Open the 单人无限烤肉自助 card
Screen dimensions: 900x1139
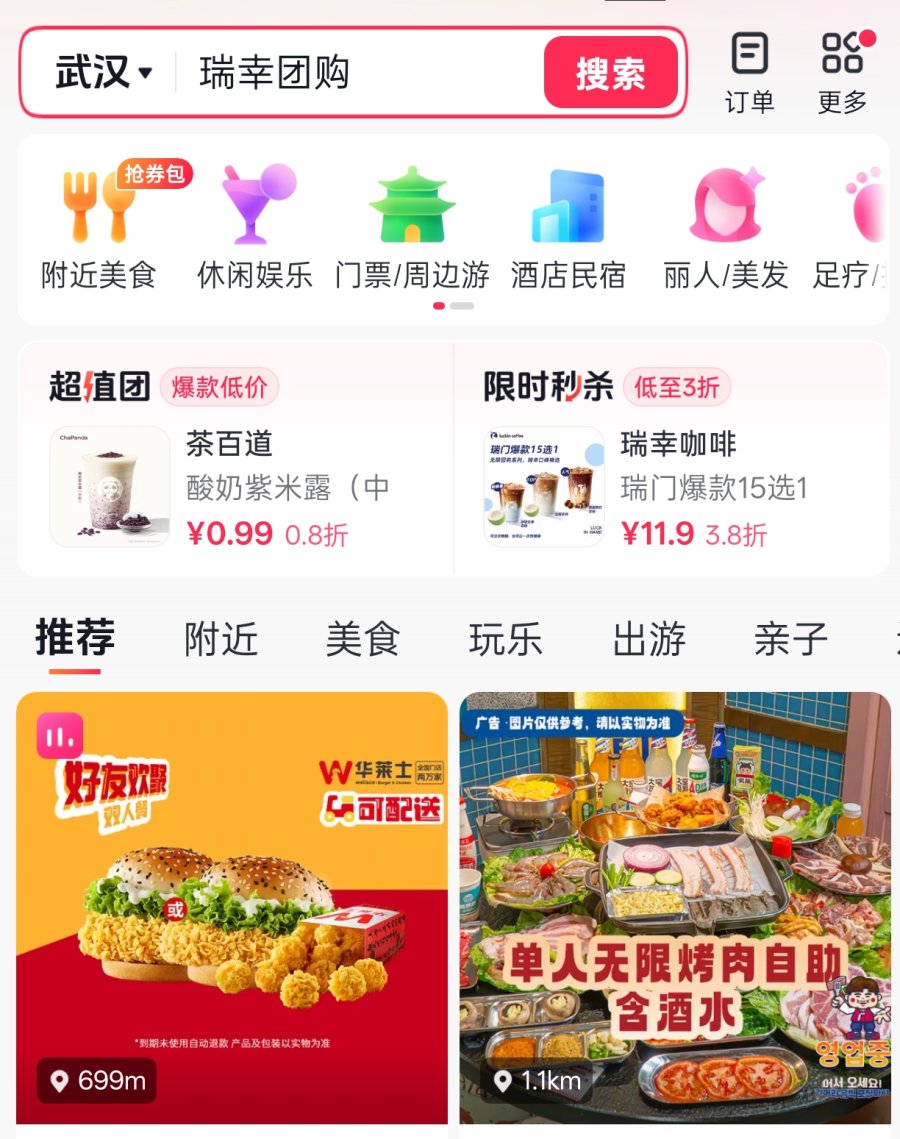(x=675, y=905)
